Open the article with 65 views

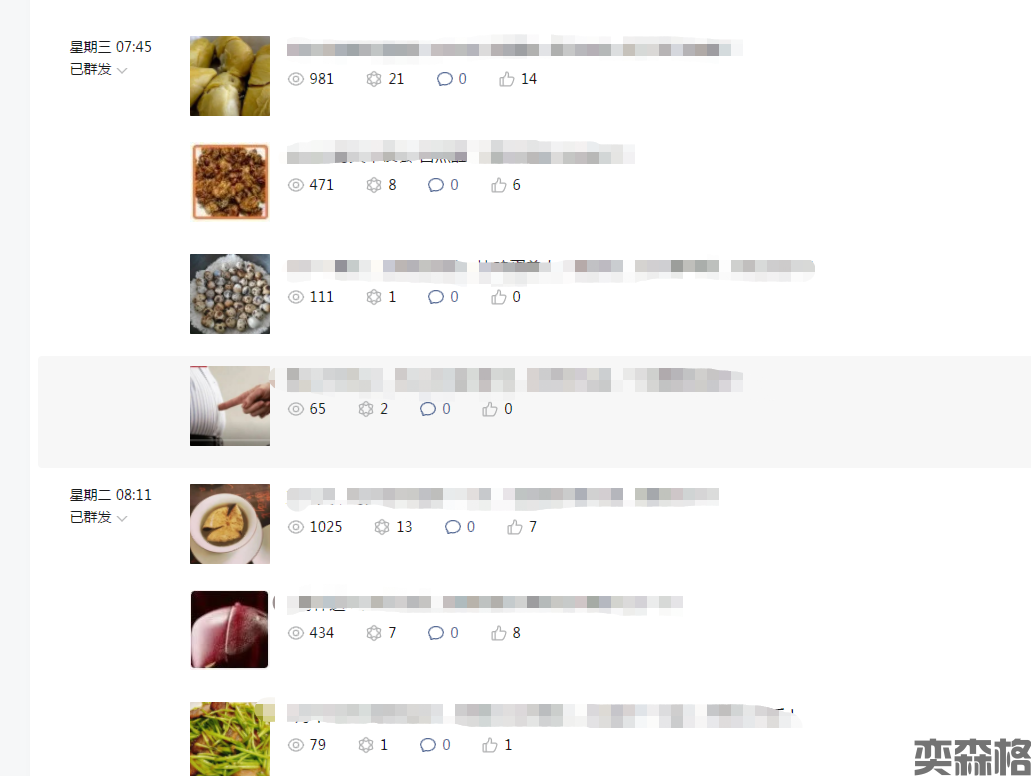click(x=514, y=379)
